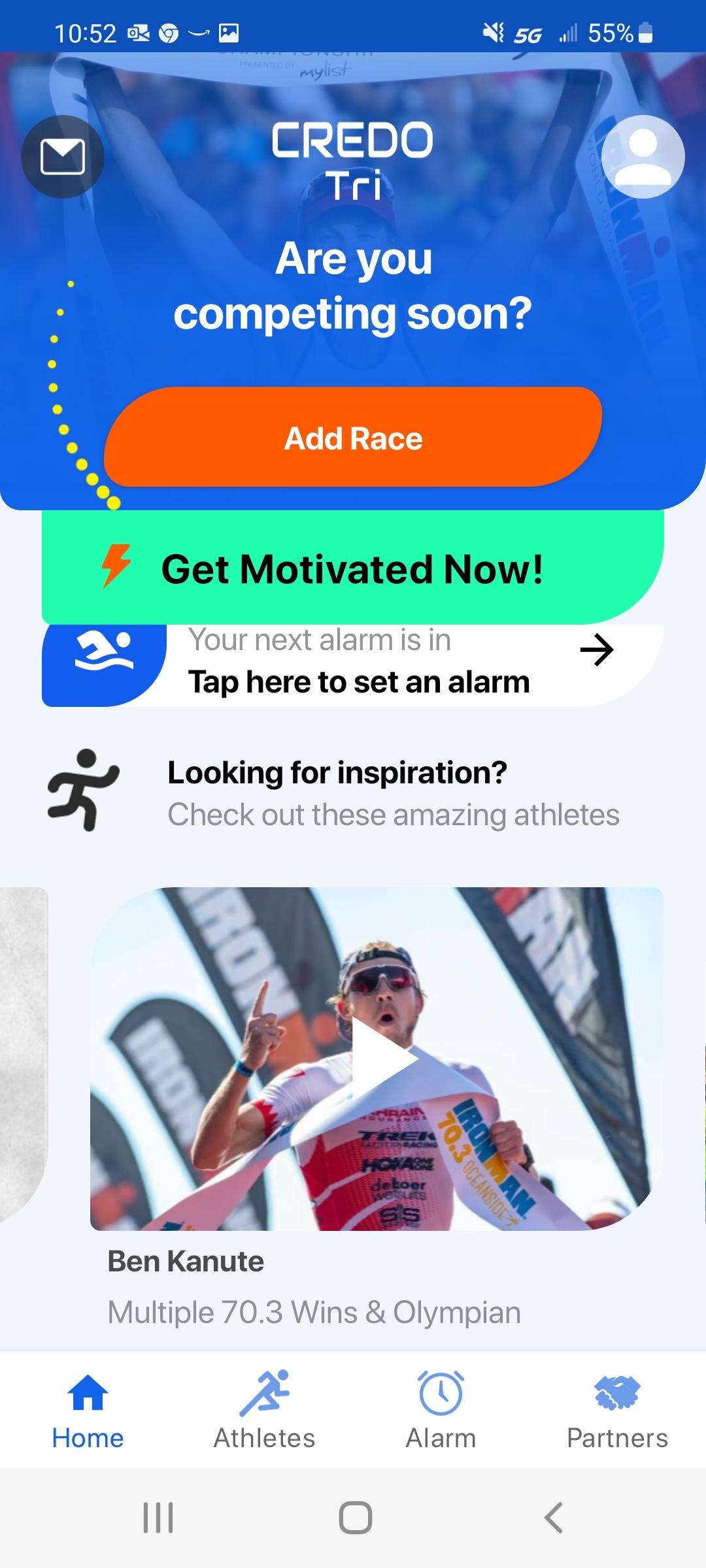This screenshot has height=1568, width=706.
Task: Go back using system back button
Action: tap(553, 1517)
